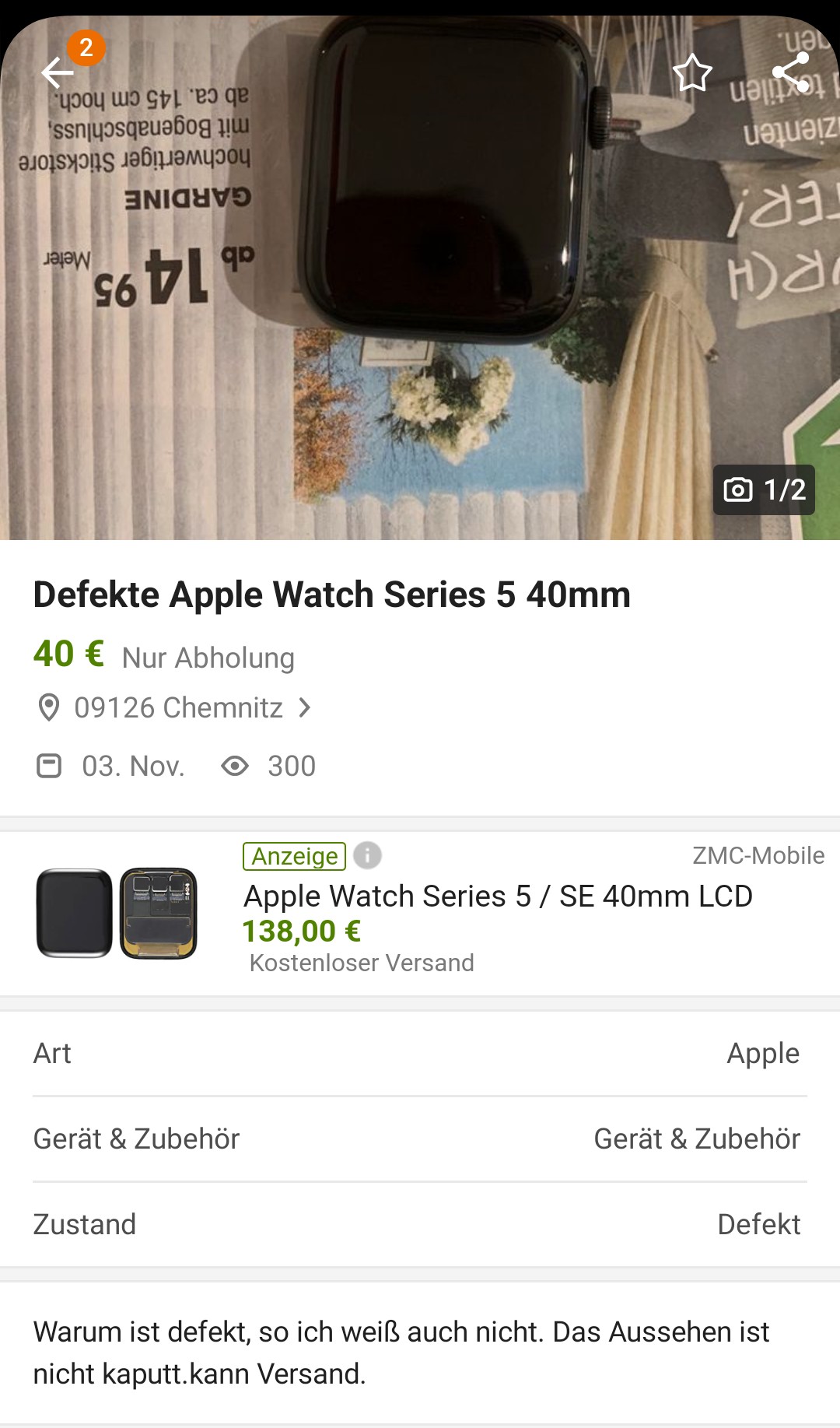The width and height of the screenshot is (840, 1428).
Task: Tap the ad info icon beside Anzeige
Action: (368, 855)
